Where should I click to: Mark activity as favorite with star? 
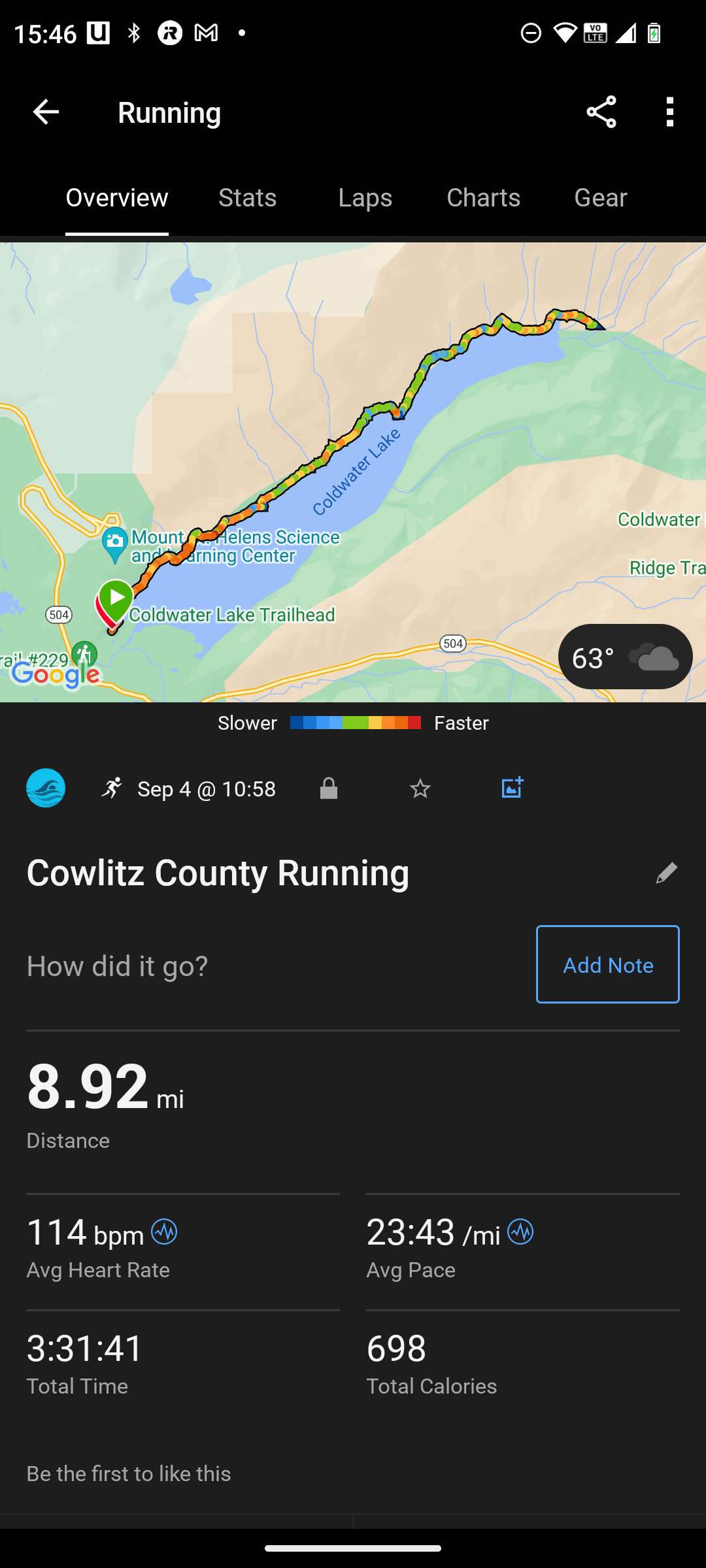[420, 789]
